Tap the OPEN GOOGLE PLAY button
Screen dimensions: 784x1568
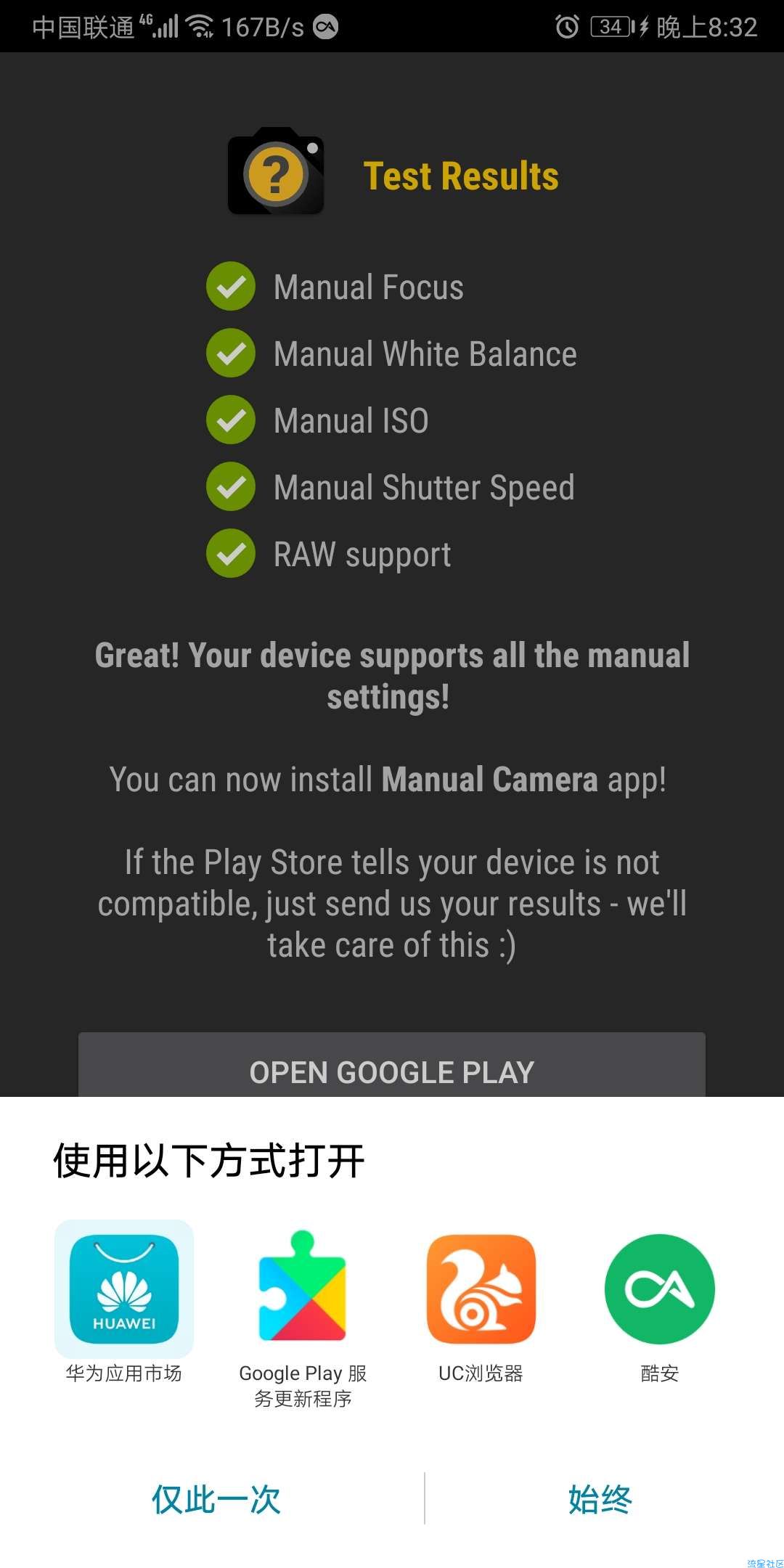click(392, 1067)
